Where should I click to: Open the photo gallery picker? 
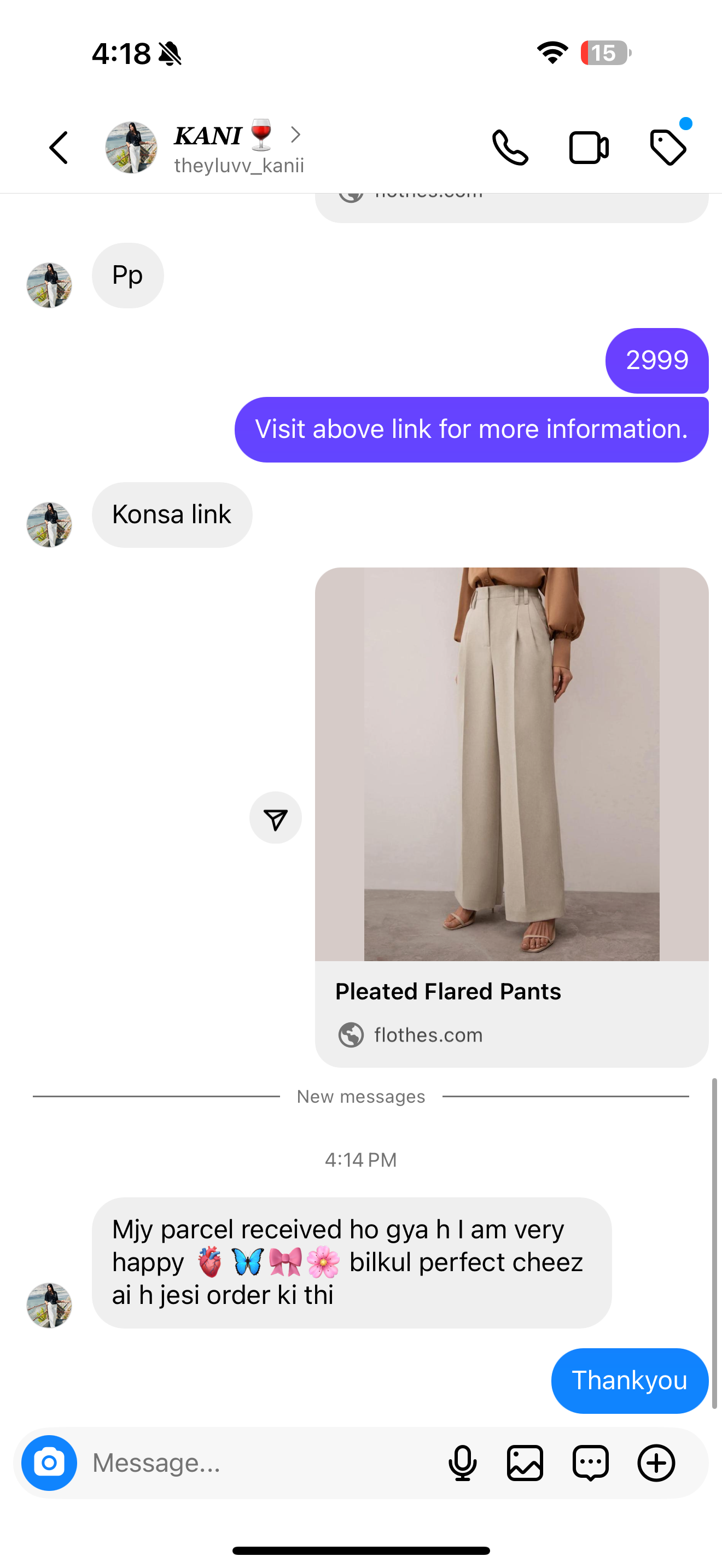(x=525, y=1462)
